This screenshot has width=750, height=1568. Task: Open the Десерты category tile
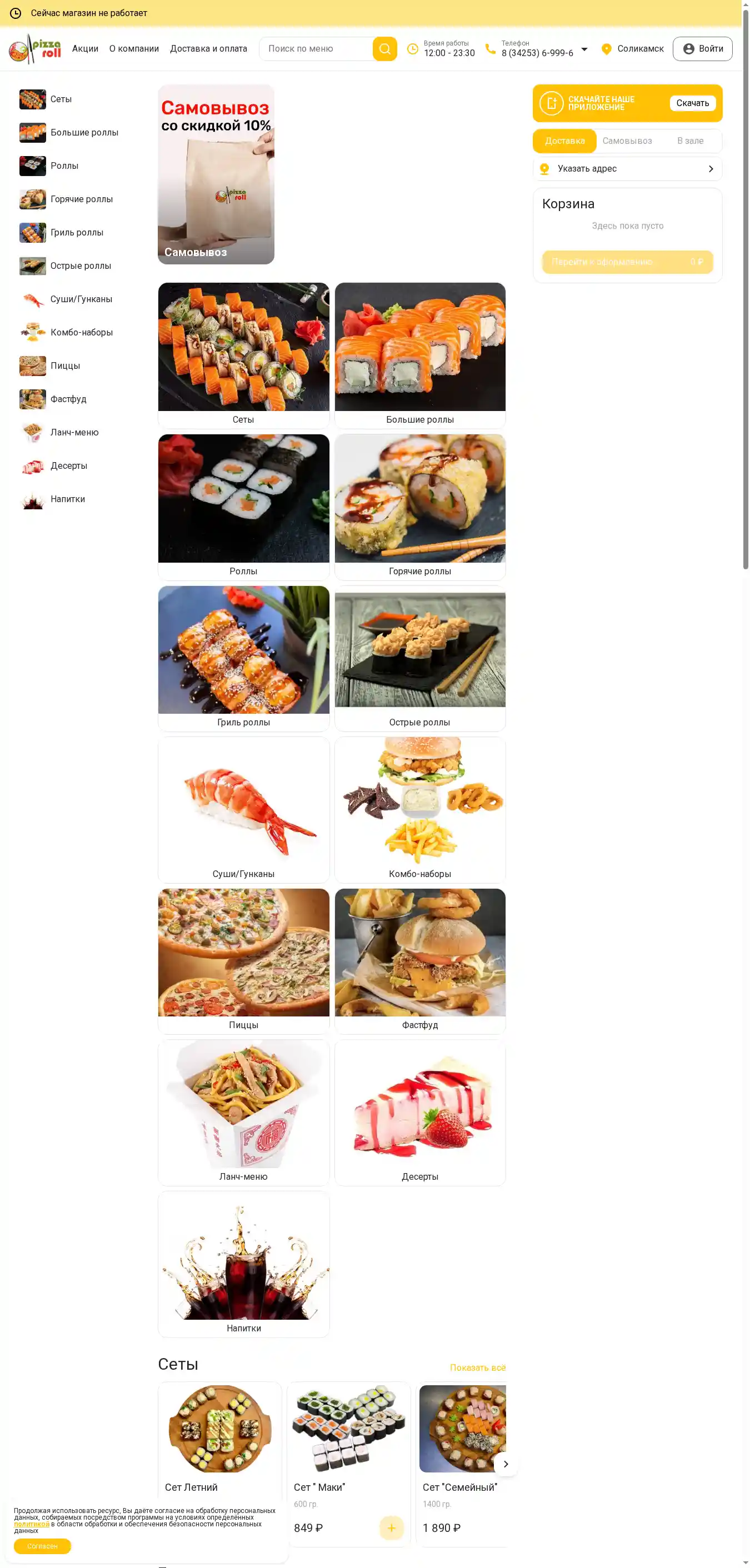pos(419,1111)
